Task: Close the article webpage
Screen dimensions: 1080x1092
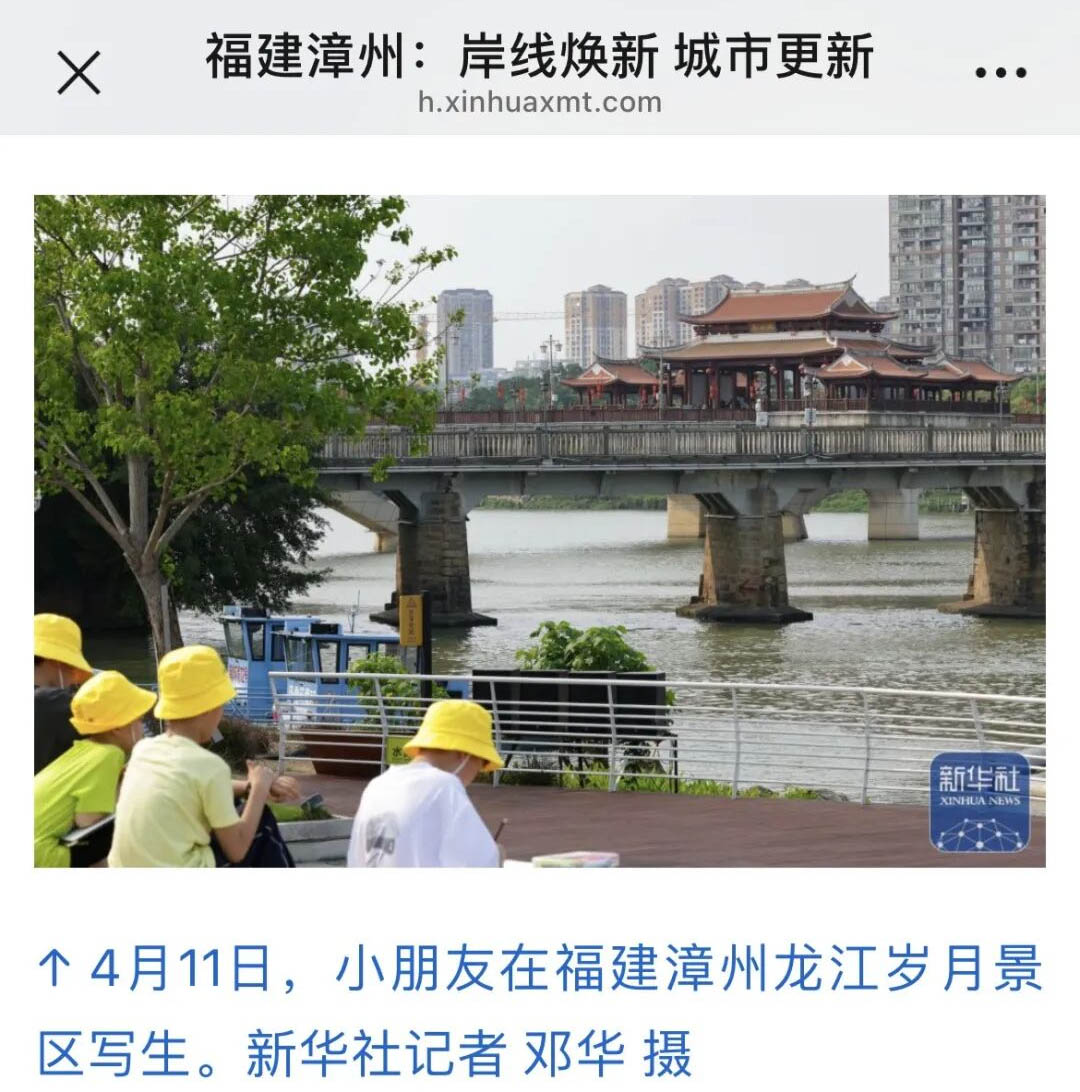Action: pos(79,73)
